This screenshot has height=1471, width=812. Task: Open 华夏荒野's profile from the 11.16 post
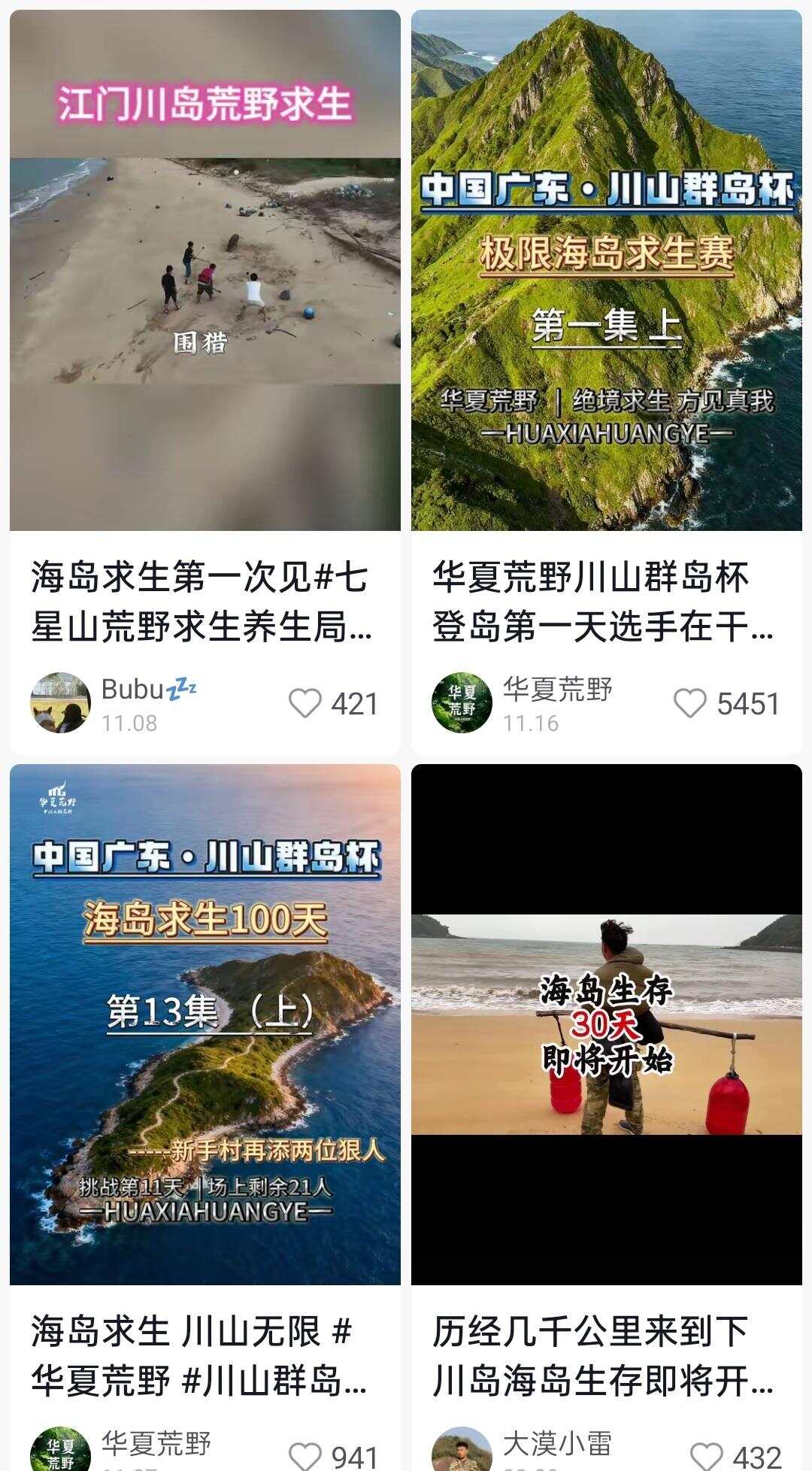[462, 702]
